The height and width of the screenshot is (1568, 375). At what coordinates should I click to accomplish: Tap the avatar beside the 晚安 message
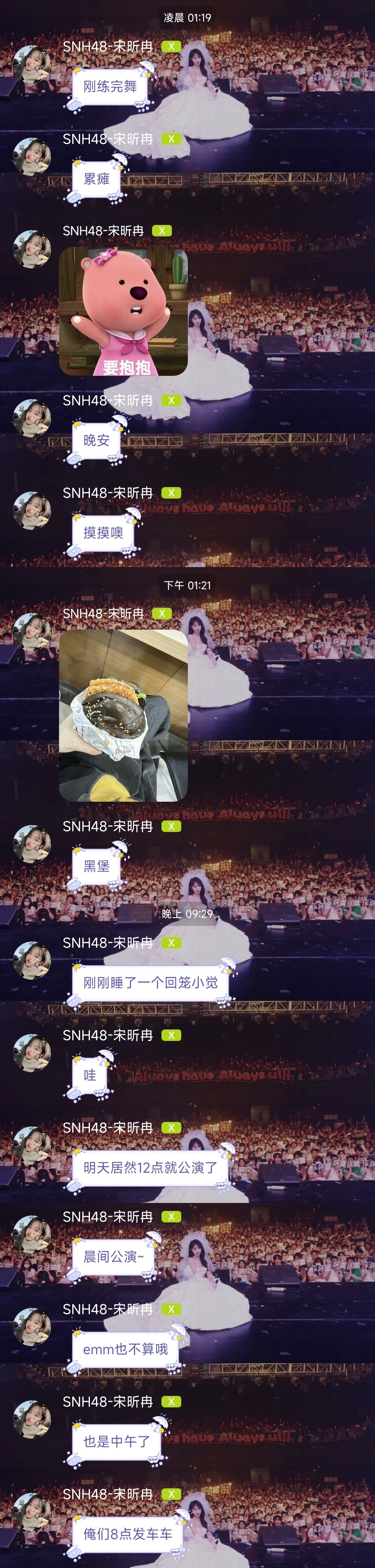pos(32,419)
